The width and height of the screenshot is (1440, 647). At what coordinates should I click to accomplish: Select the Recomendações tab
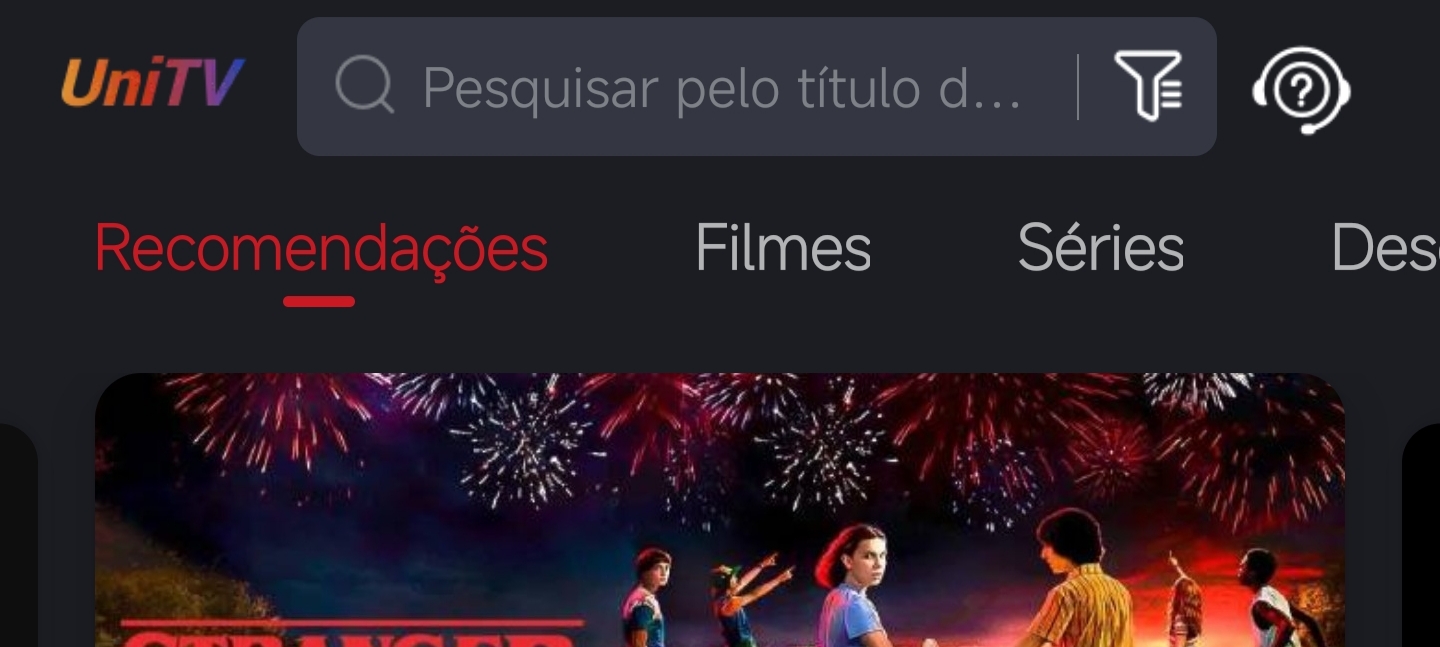pyautogui.click(x=321, y=248)
